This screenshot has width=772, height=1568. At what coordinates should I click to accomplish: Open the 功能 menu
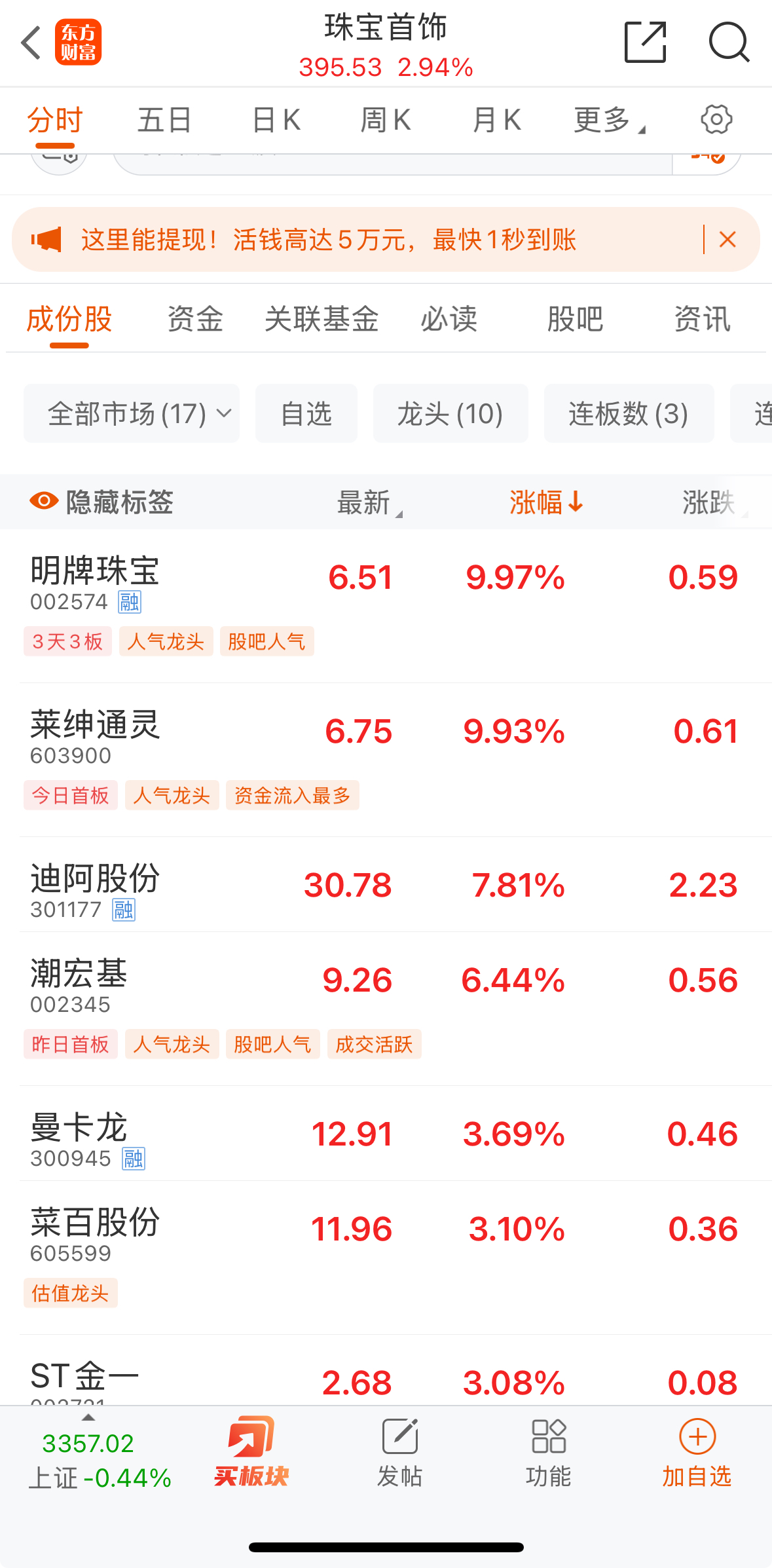pos(548,1452)
